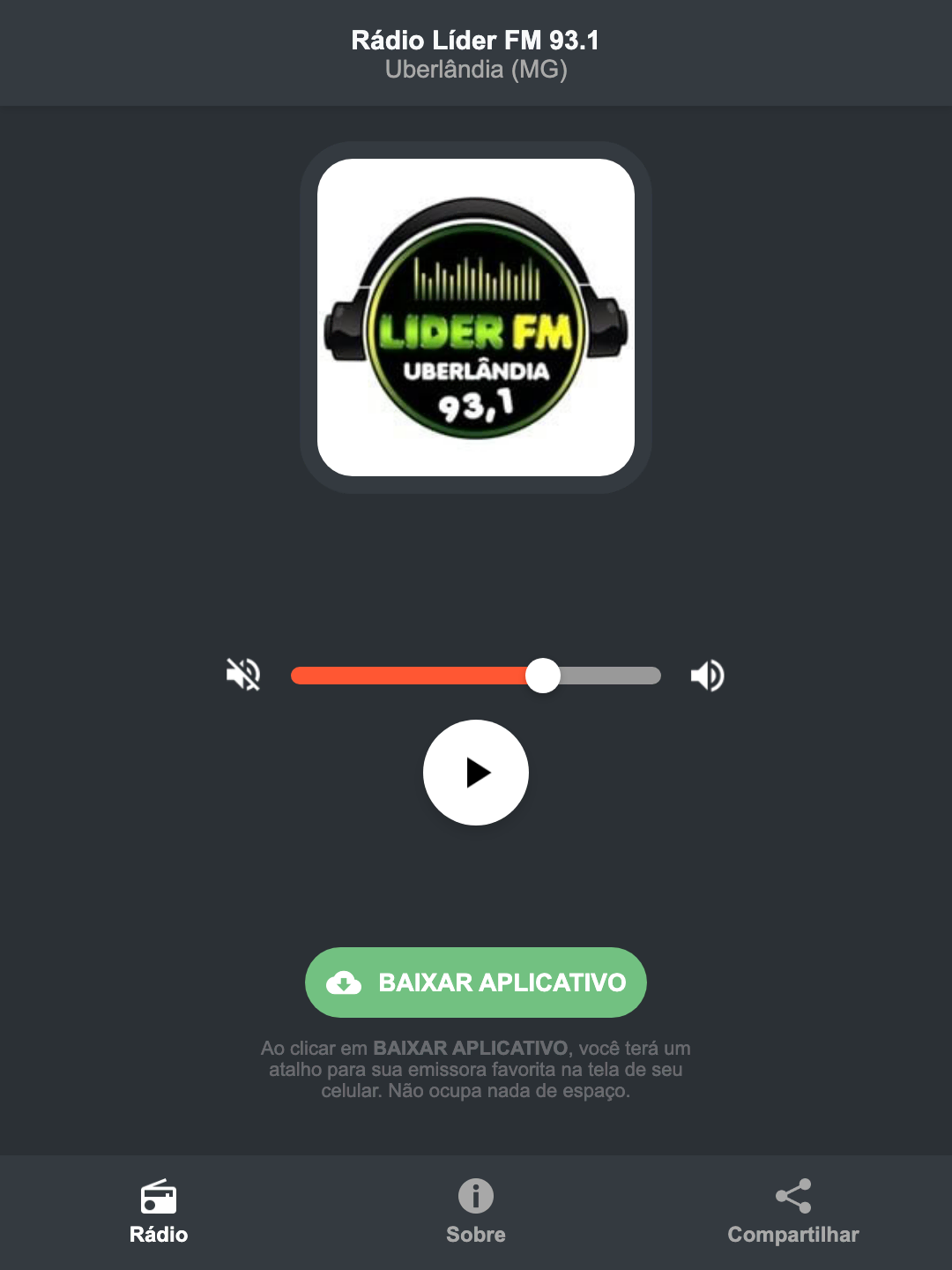Click the BAIXAR APLICATIVO button
The image size is (952, 1270).
tap(475, 982)
